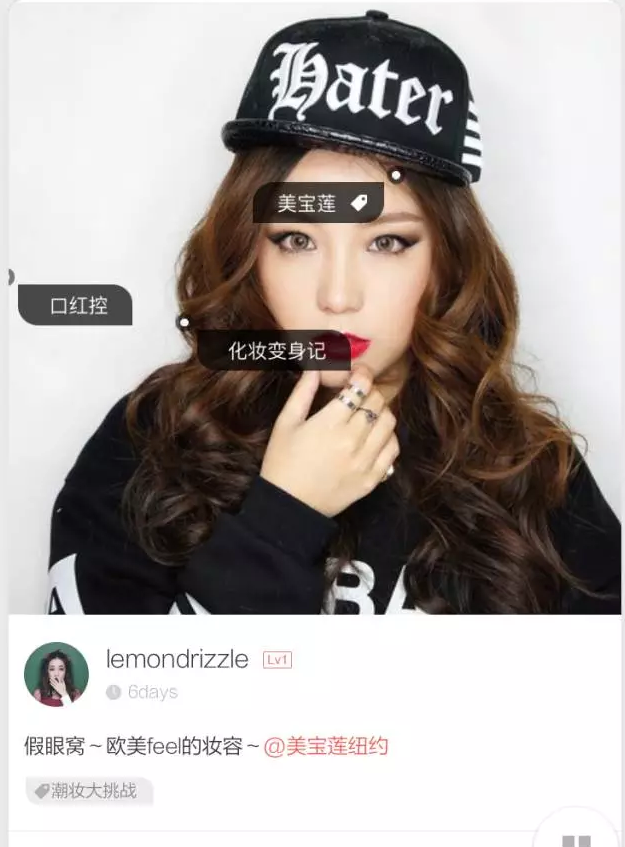The height and width of the screenshot is (847, 625).
Task: Open the 潮妆大挑战 topic chip
Action: click(88, 791)
